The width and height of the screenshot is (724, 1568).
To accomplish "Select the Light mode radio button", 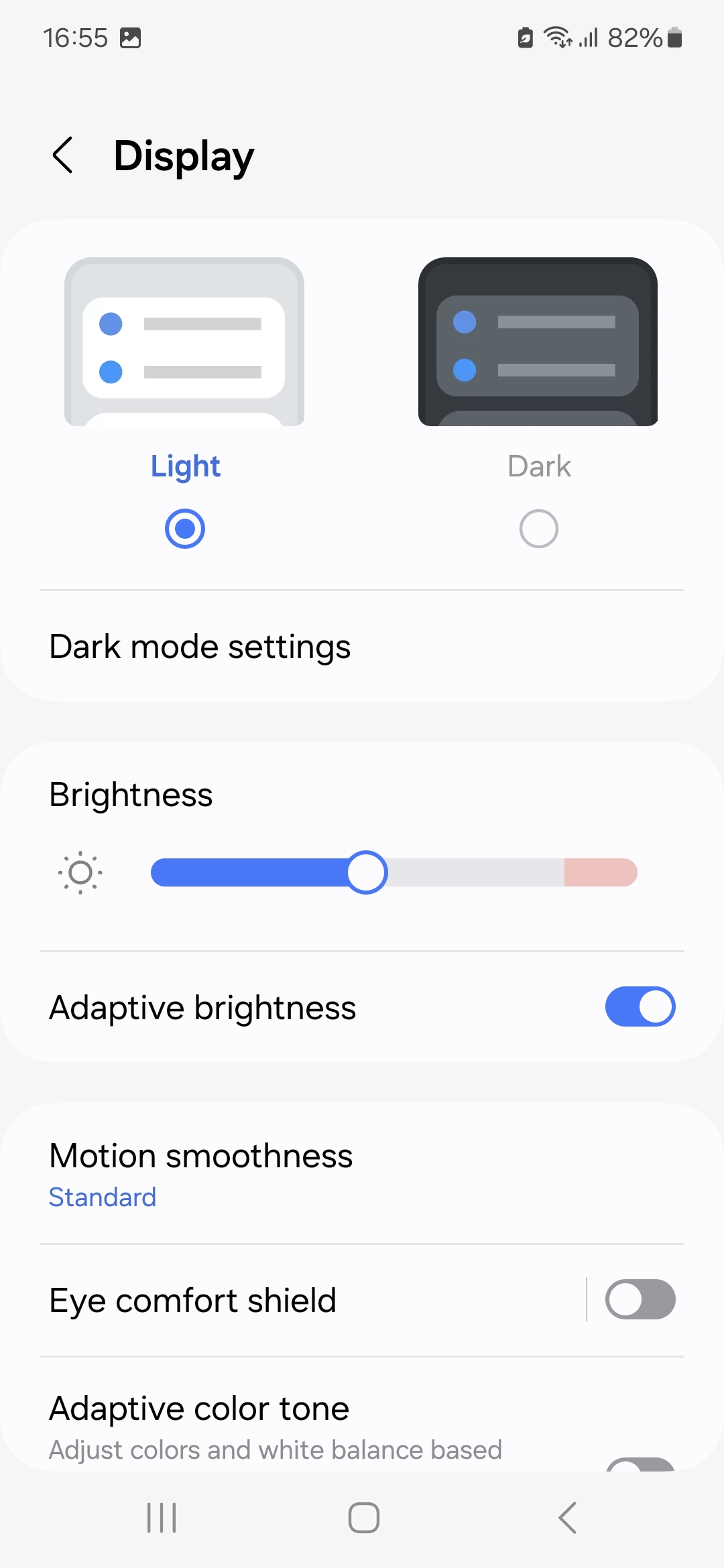I will point(185,529).
